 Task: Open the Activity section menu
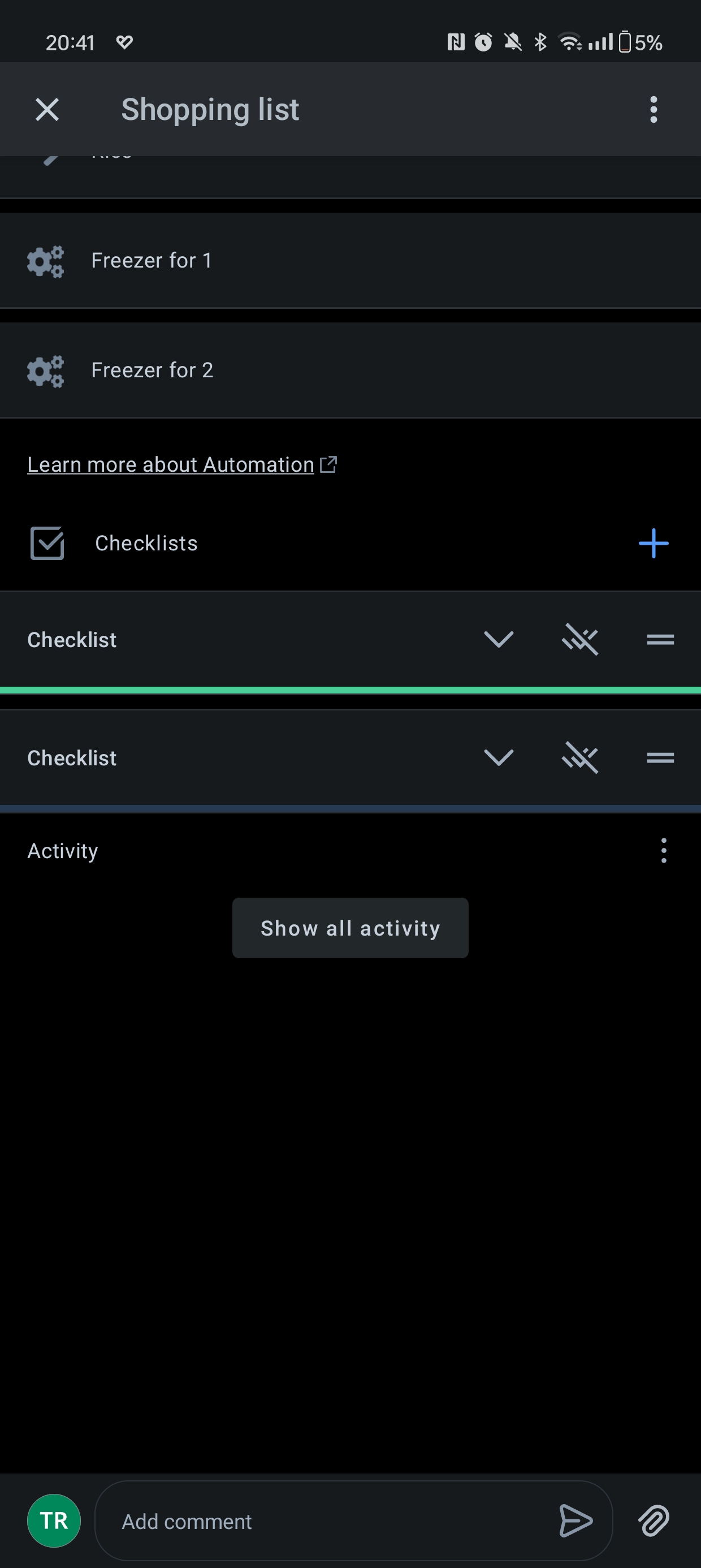click(x=663, y=850)
